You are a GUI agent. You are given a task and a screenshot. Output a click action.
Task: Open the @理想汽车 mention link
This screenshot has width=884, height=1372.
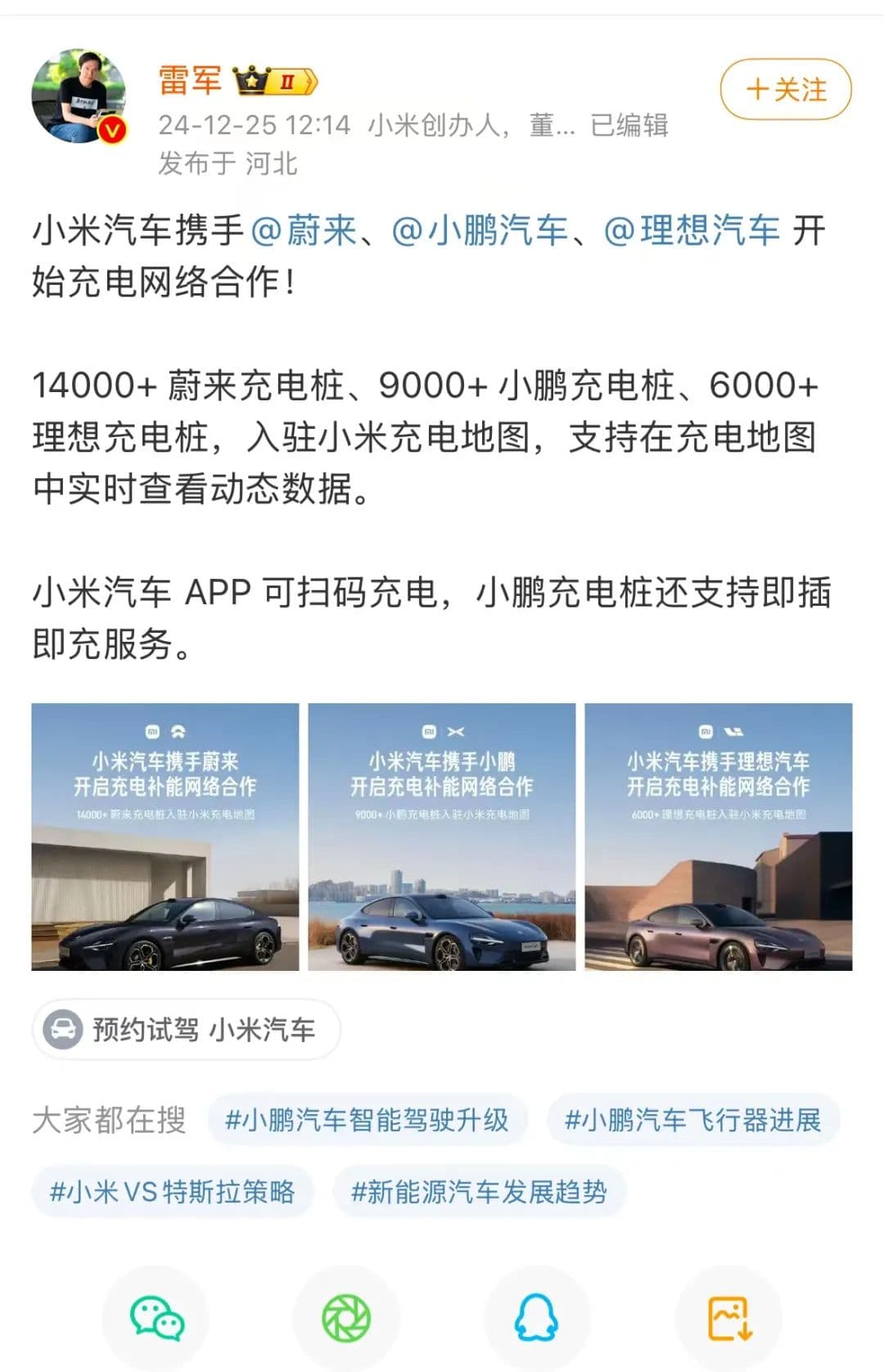[692, 231]
